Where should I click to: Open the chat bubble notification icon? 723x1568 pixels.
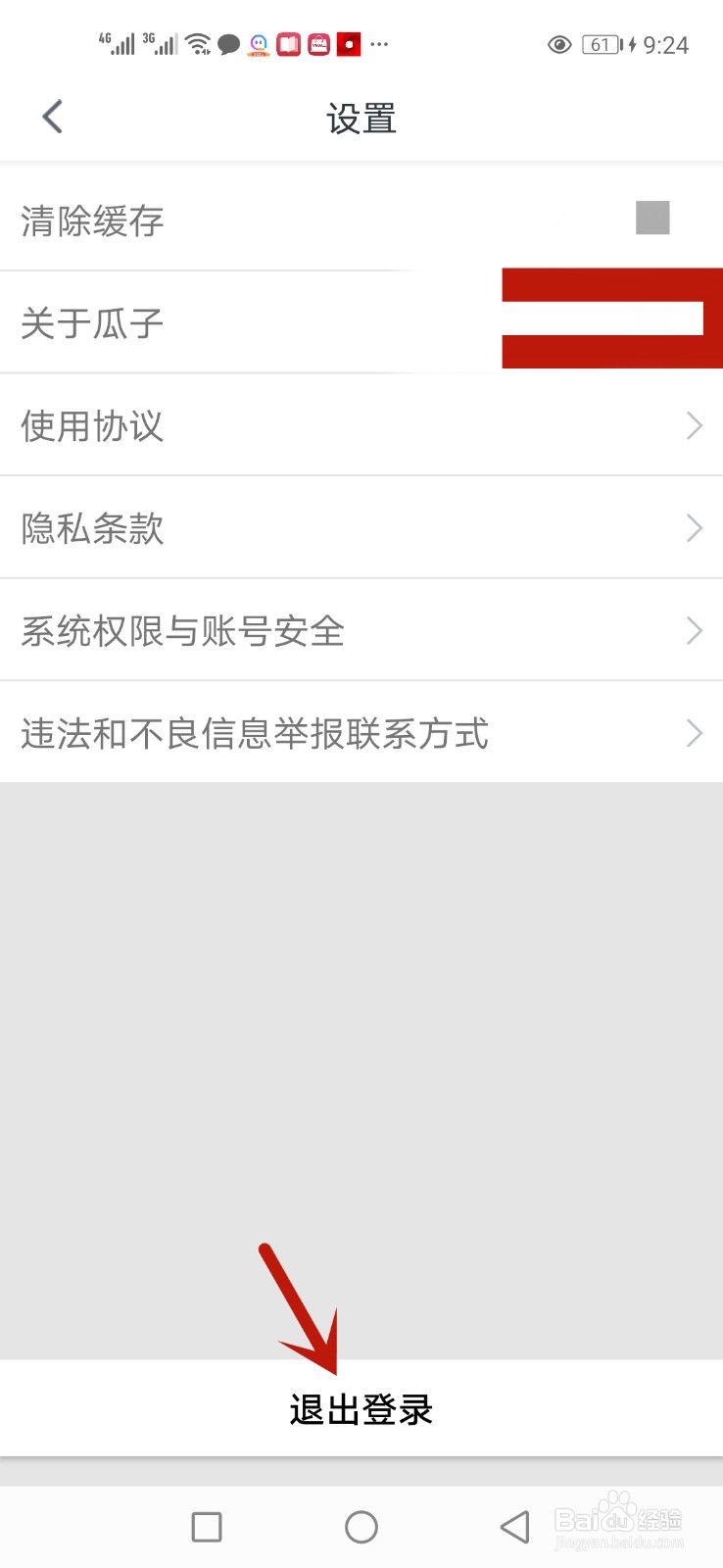[x=228, y=45]
